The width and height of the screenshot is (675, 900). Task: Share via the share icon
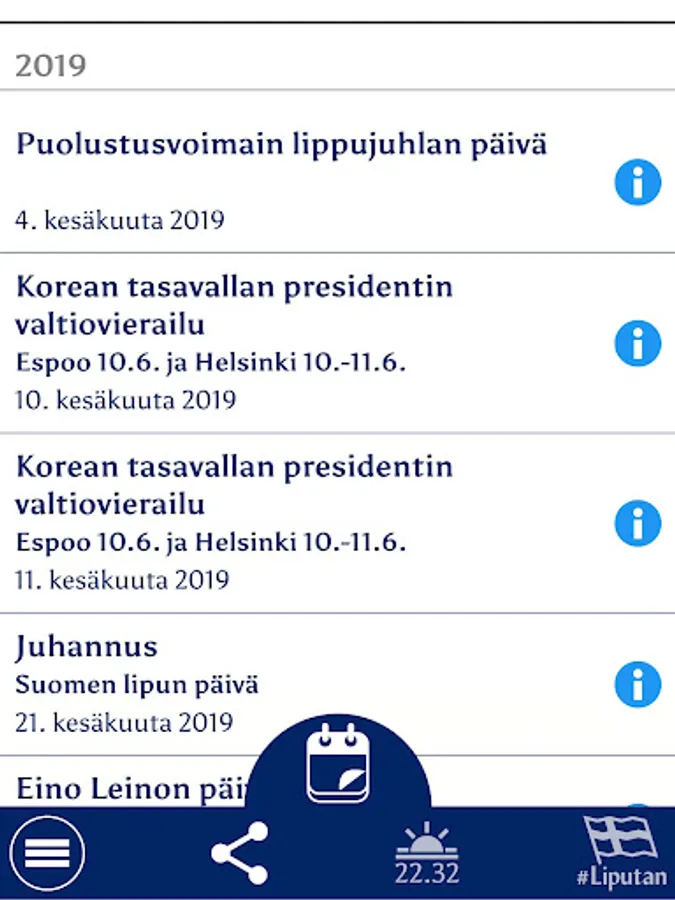tap(240, 853)
